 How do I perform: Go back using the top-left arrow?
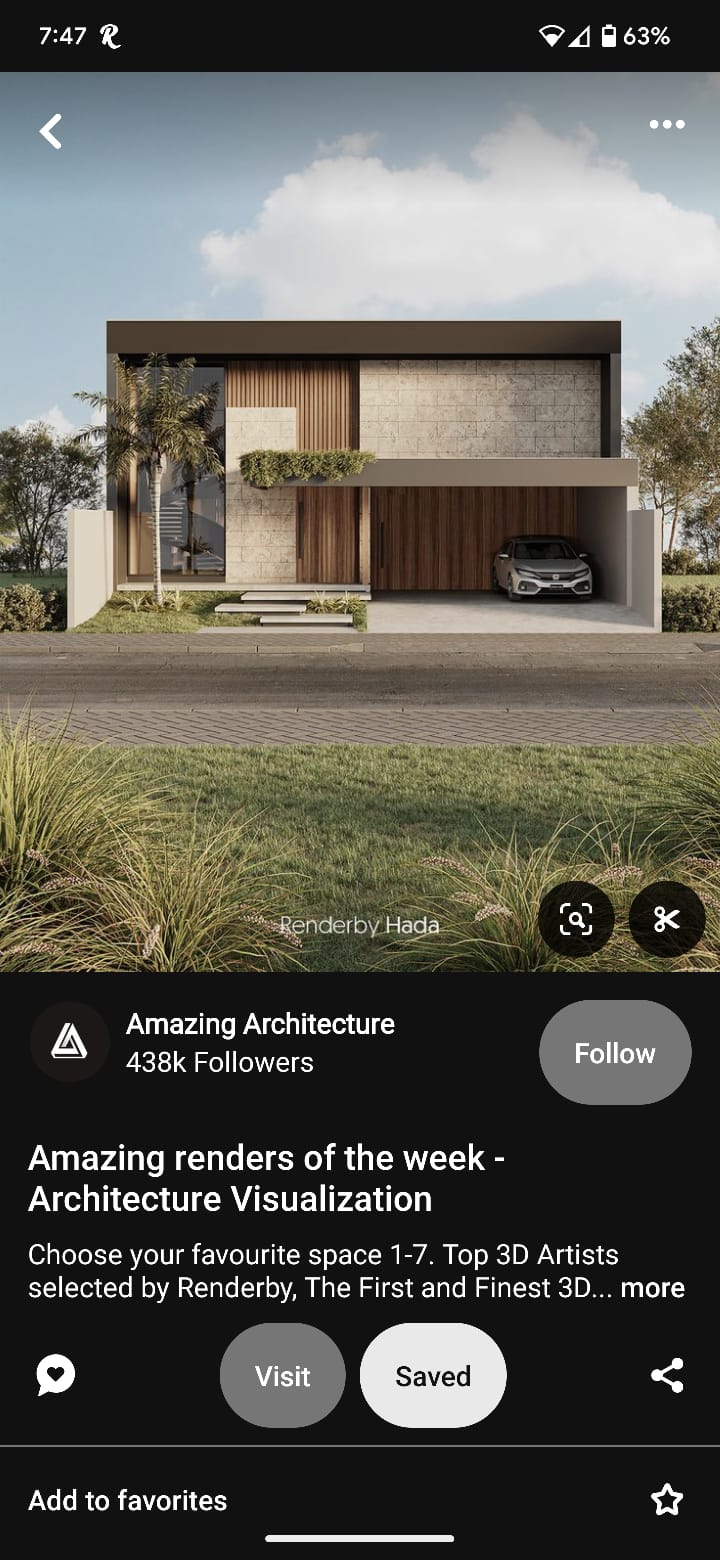click(x=51, y=131)
